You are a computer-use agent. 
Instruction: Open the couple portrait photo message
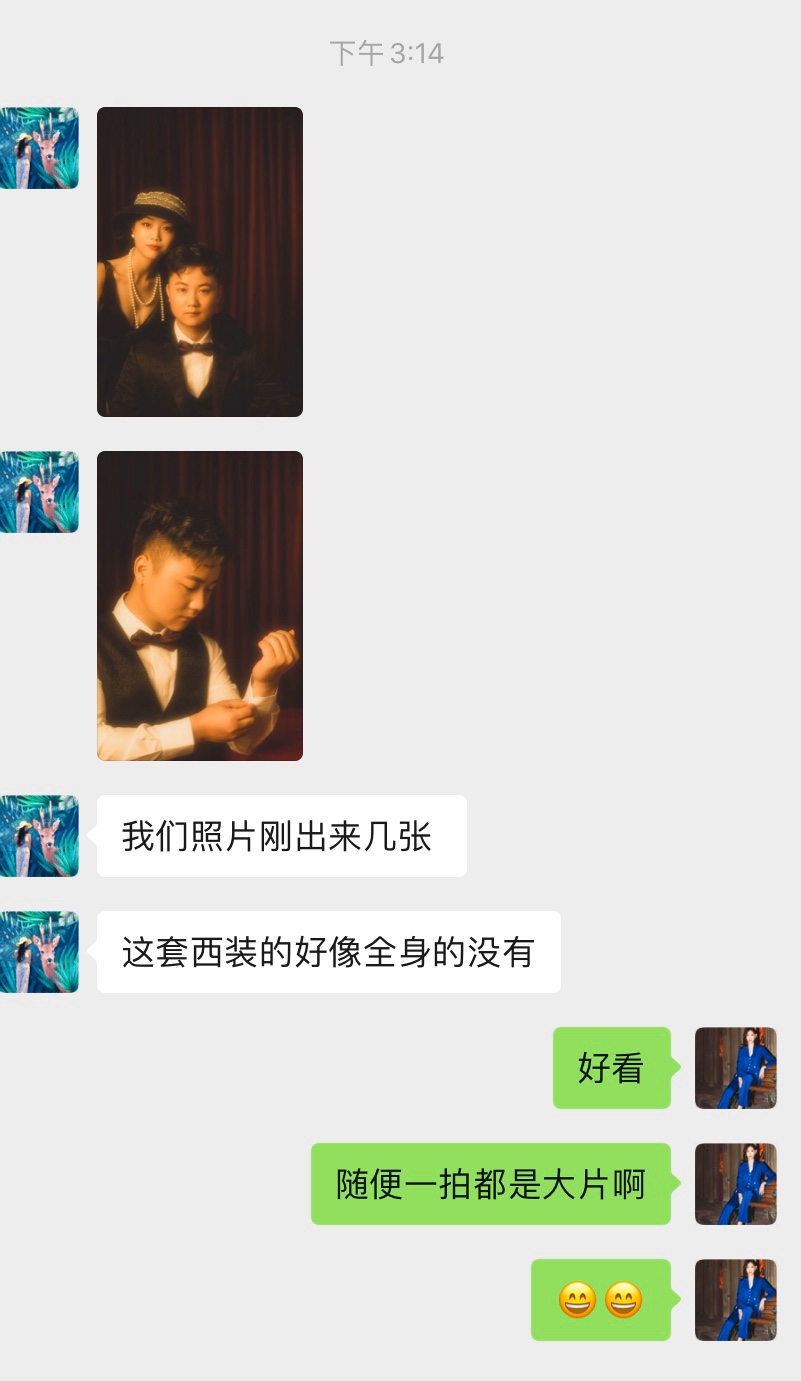200,262
